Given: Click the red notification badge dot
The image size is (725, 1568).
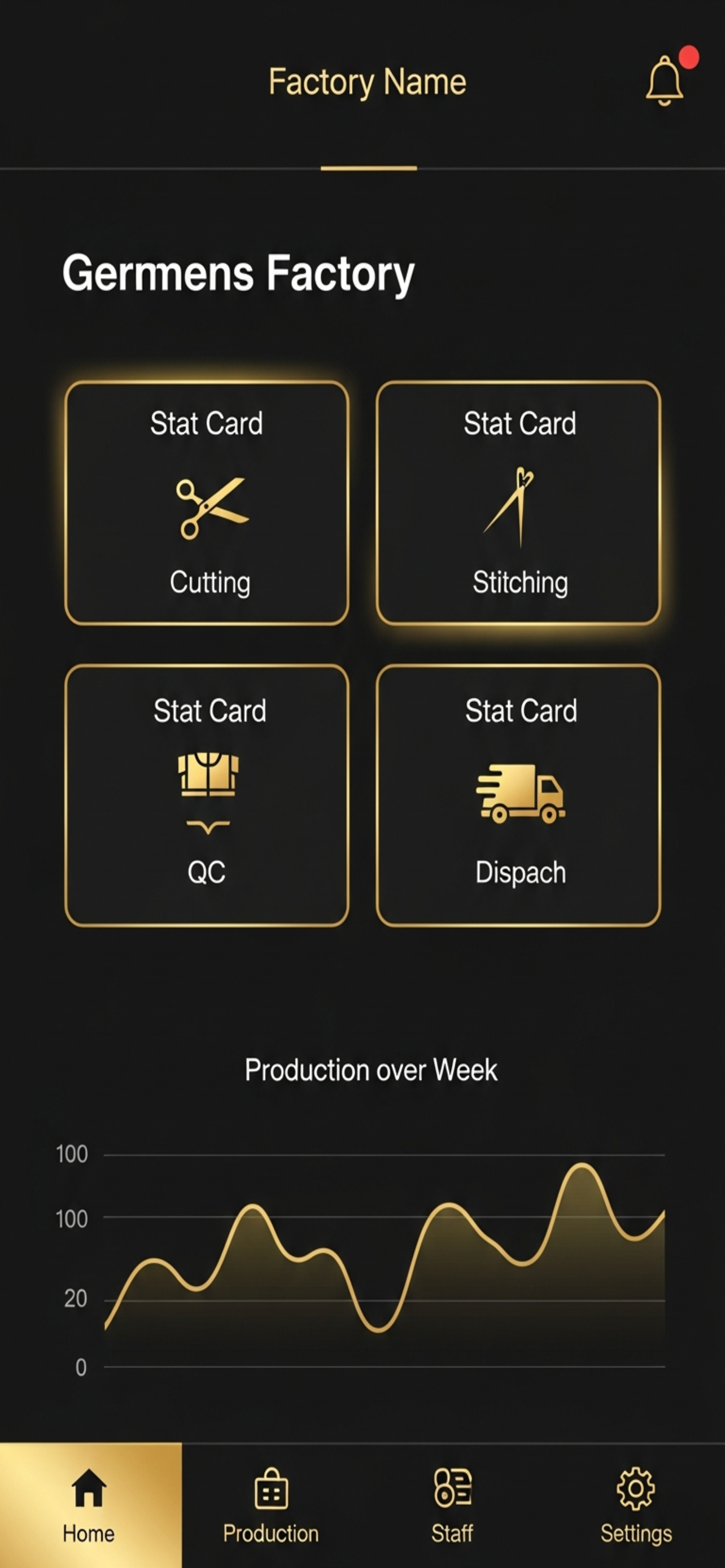Looking at the screenshot, I should coord(688,58).
